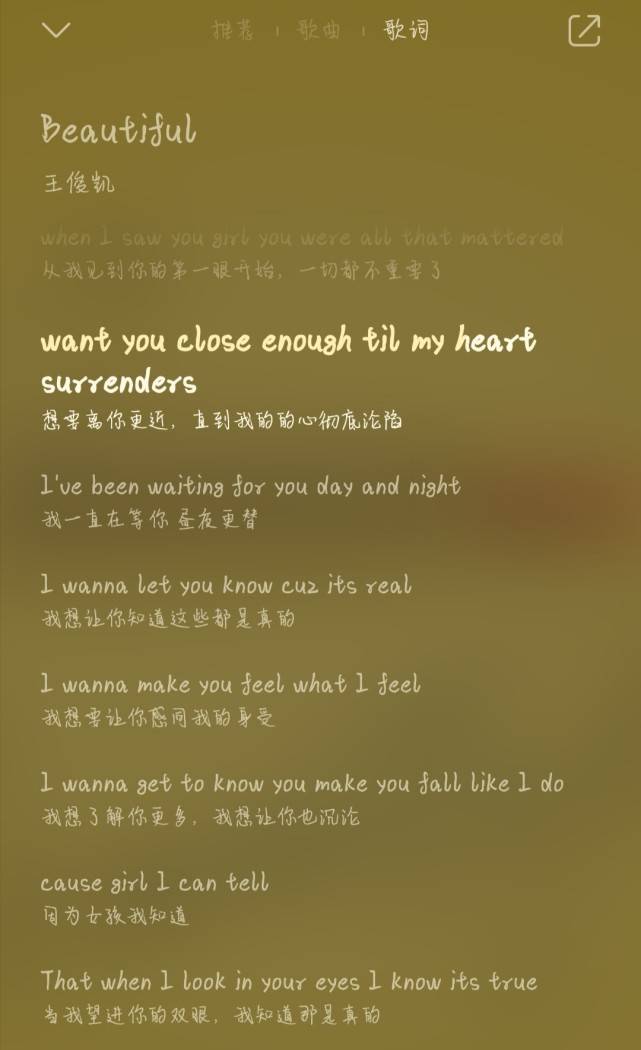Screen dimensions: 641x1050
Task: Share the Beautiful lyrics
Action: pos(584,31)
